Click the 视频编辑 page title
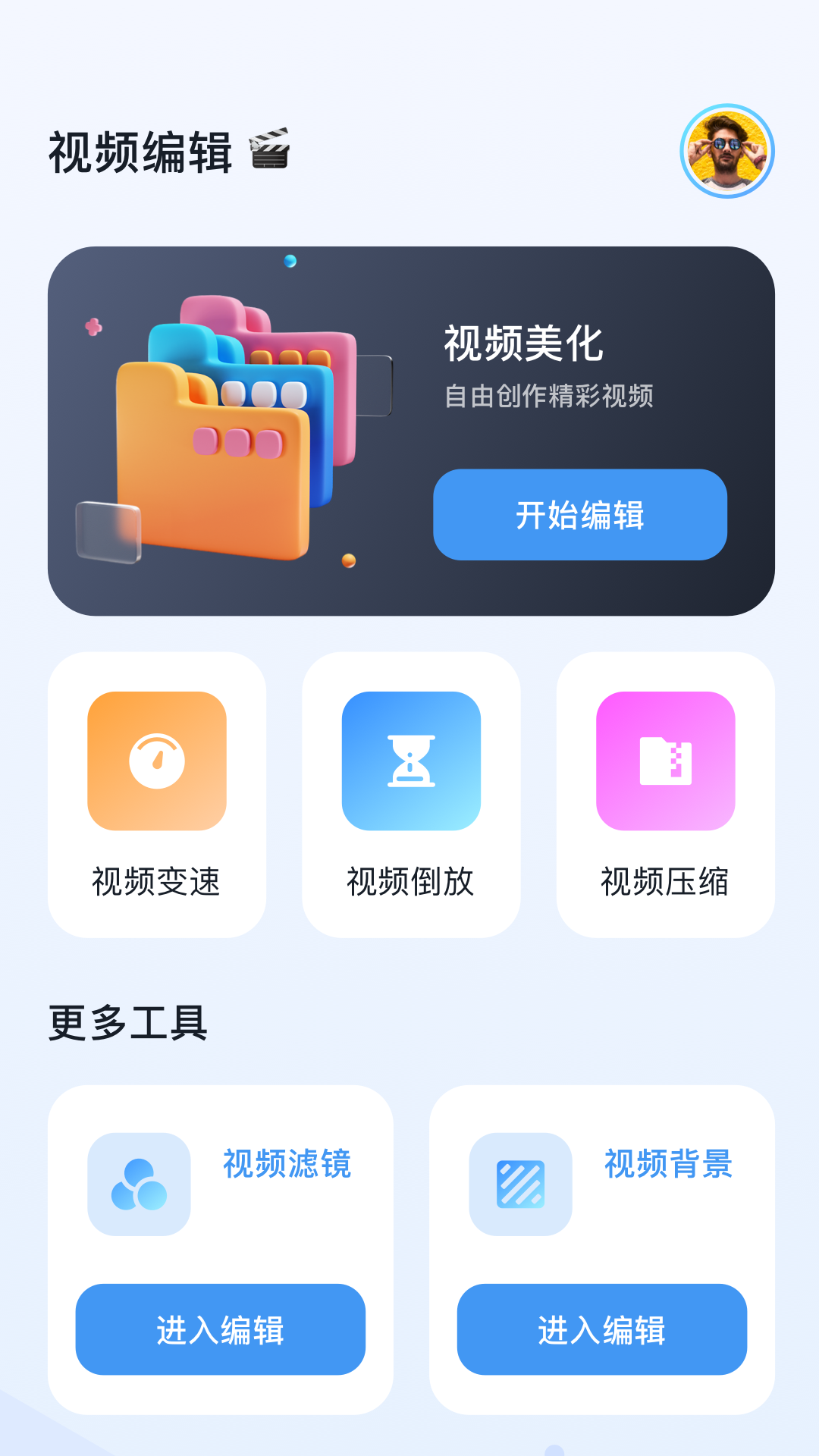Screen dimensions: 819x1456 tap(141, 150)
